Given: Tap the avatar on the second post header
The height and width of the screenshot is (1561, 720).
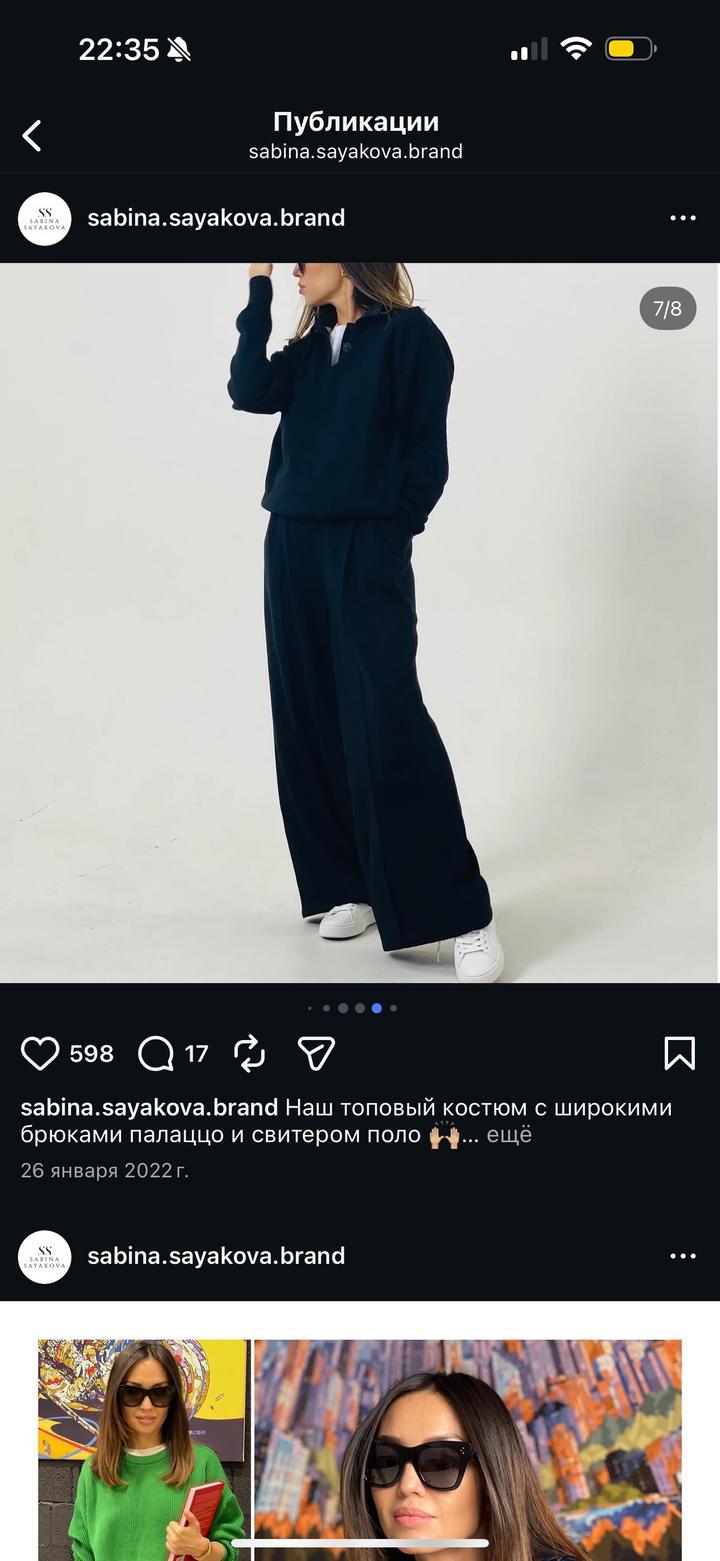Looking at the screenshot, I should (x=45, y=1256).
